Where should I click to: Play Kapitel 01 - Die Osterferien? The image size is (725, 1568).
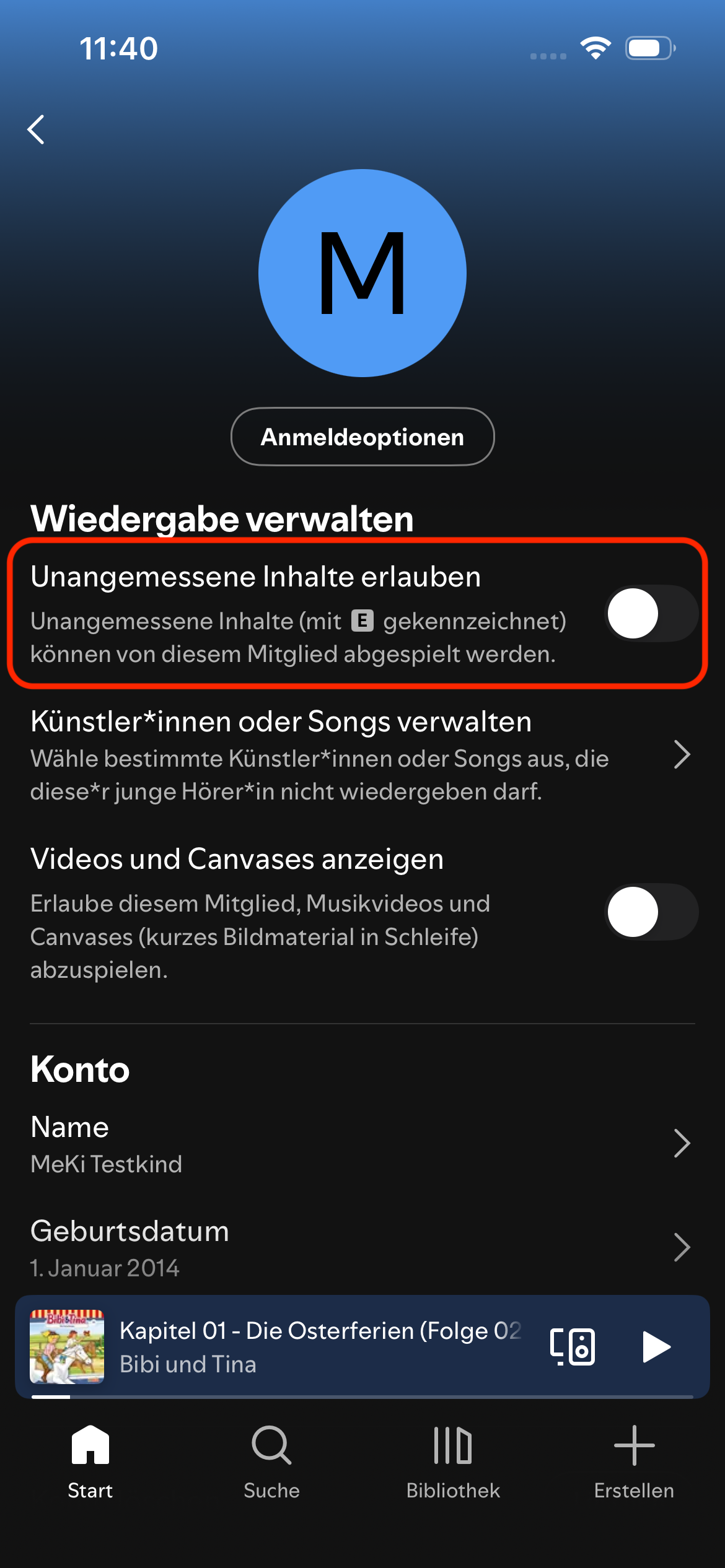656,1347
